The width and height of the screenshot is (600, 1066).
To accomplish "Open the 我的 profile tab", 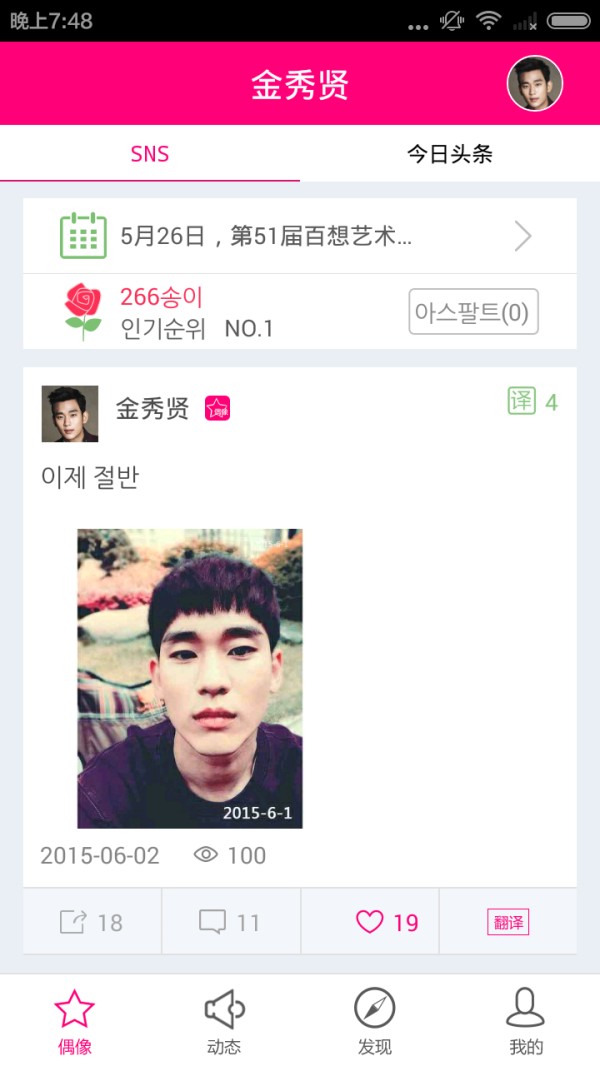I will pos(525,1020).
